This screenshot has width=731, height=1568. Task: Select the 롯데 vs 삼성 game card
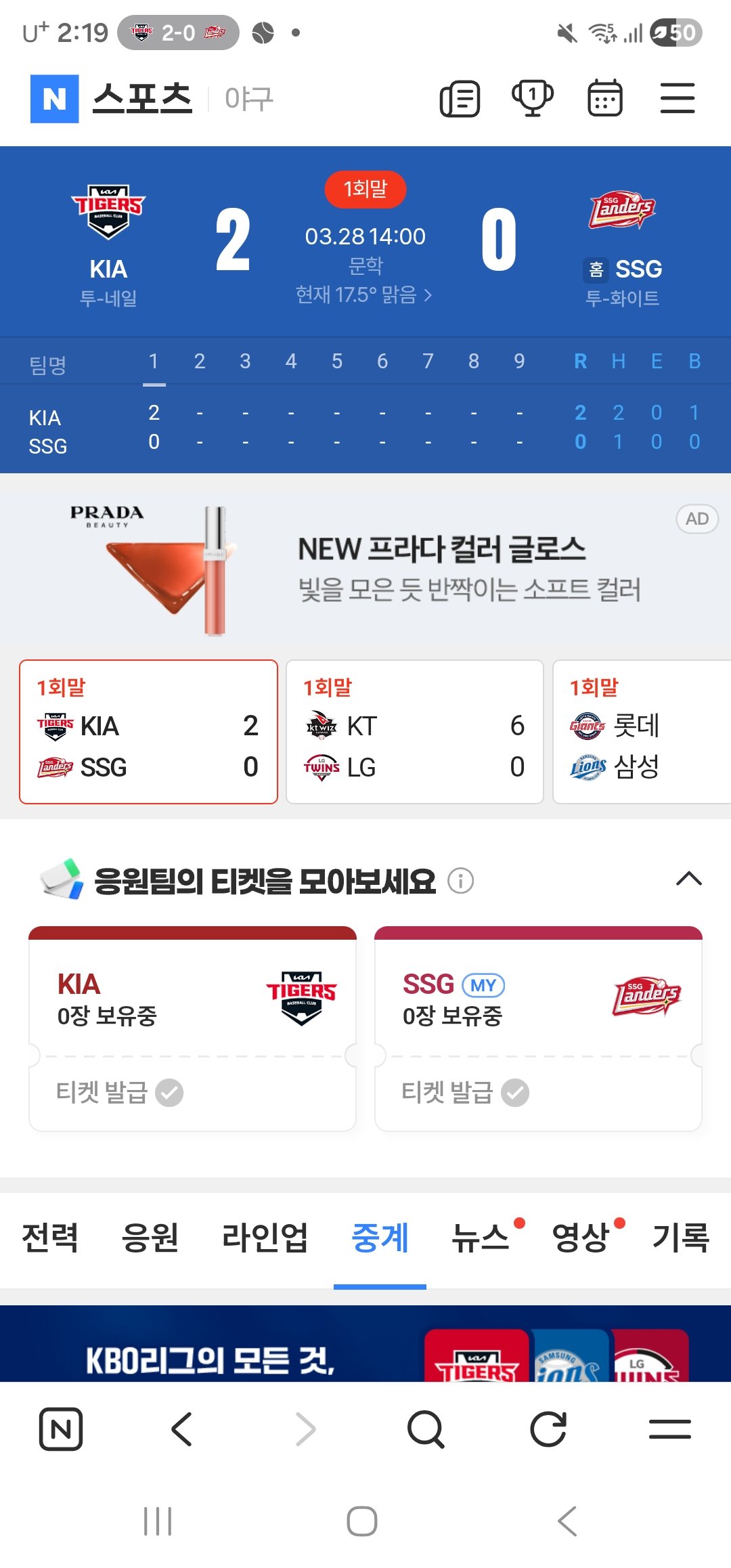[x=642, y=732]
